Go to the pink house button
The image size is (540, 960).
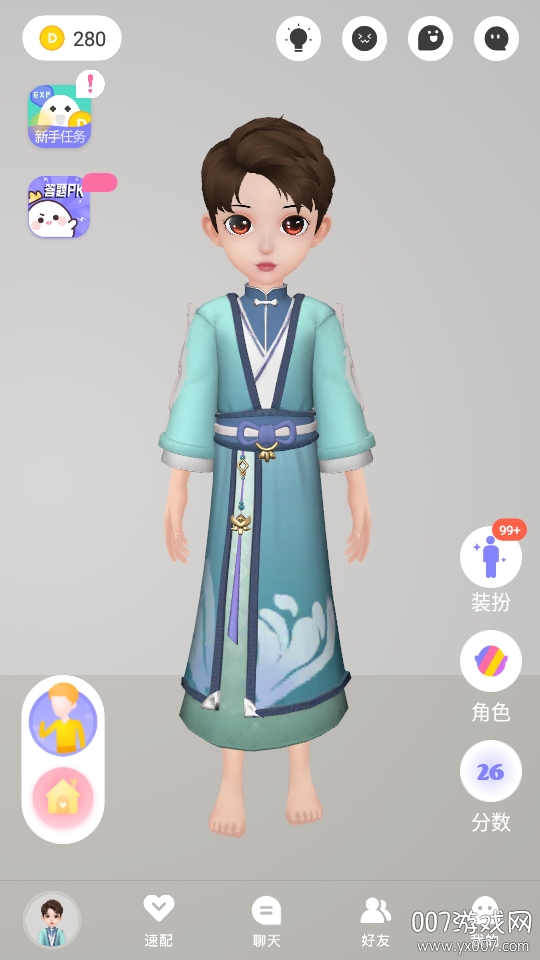tap(63, 798)
